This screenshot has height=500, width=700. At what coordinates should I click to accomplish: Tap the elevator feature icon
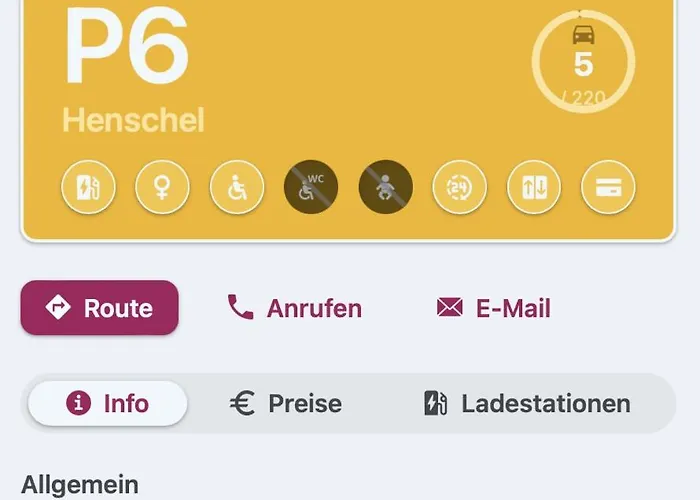534,187
